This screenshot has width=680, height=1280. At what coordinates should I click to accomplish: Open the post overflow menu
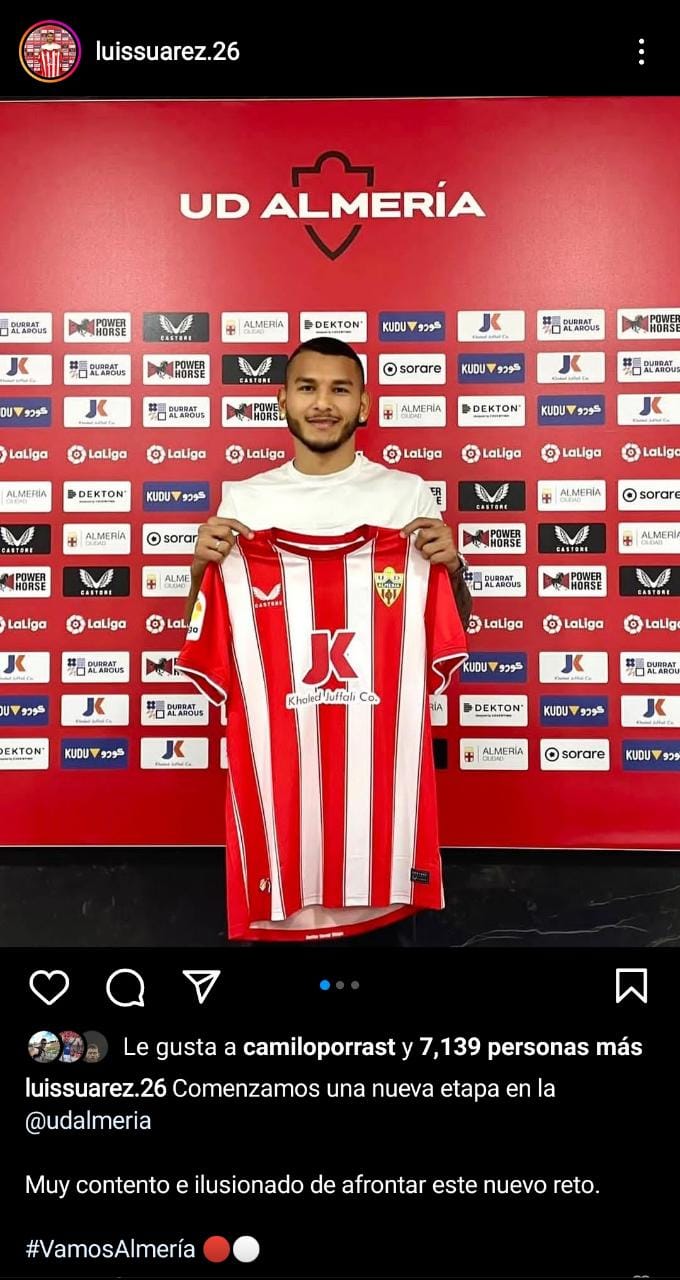(641, 52)
